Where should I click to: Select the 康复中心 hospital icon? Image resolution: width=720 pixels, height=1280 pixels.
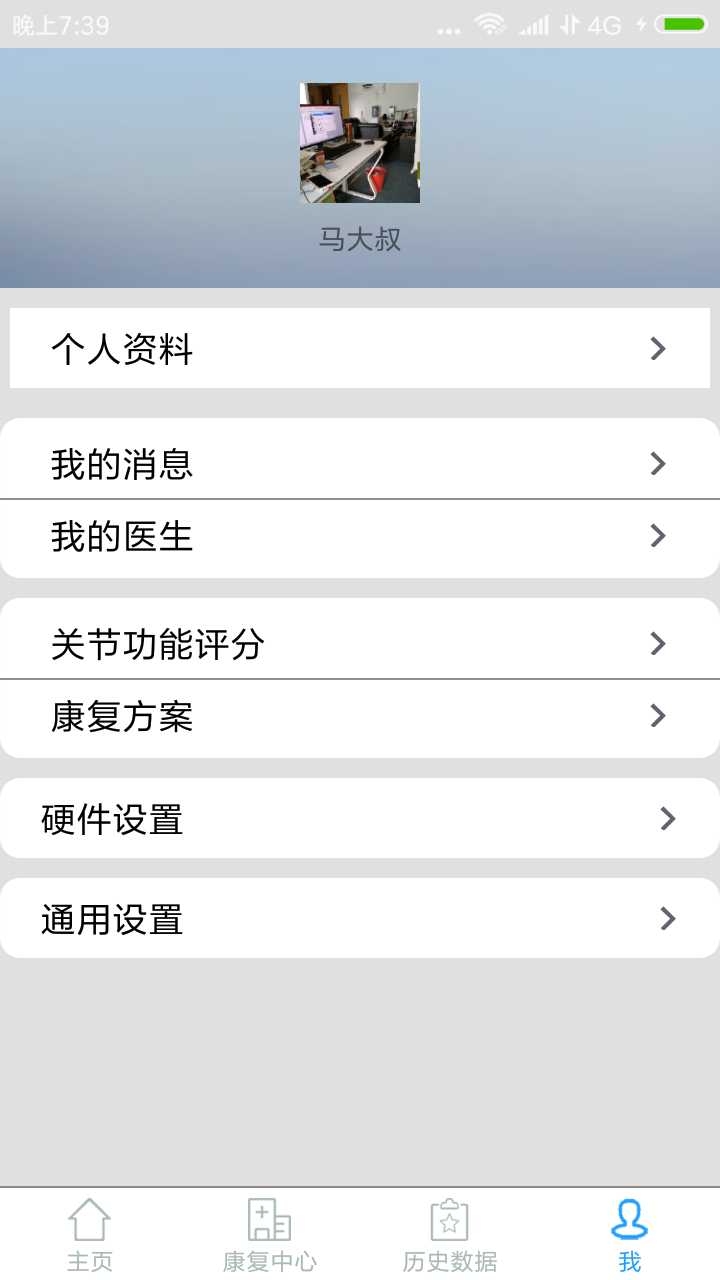(268, 1219)
